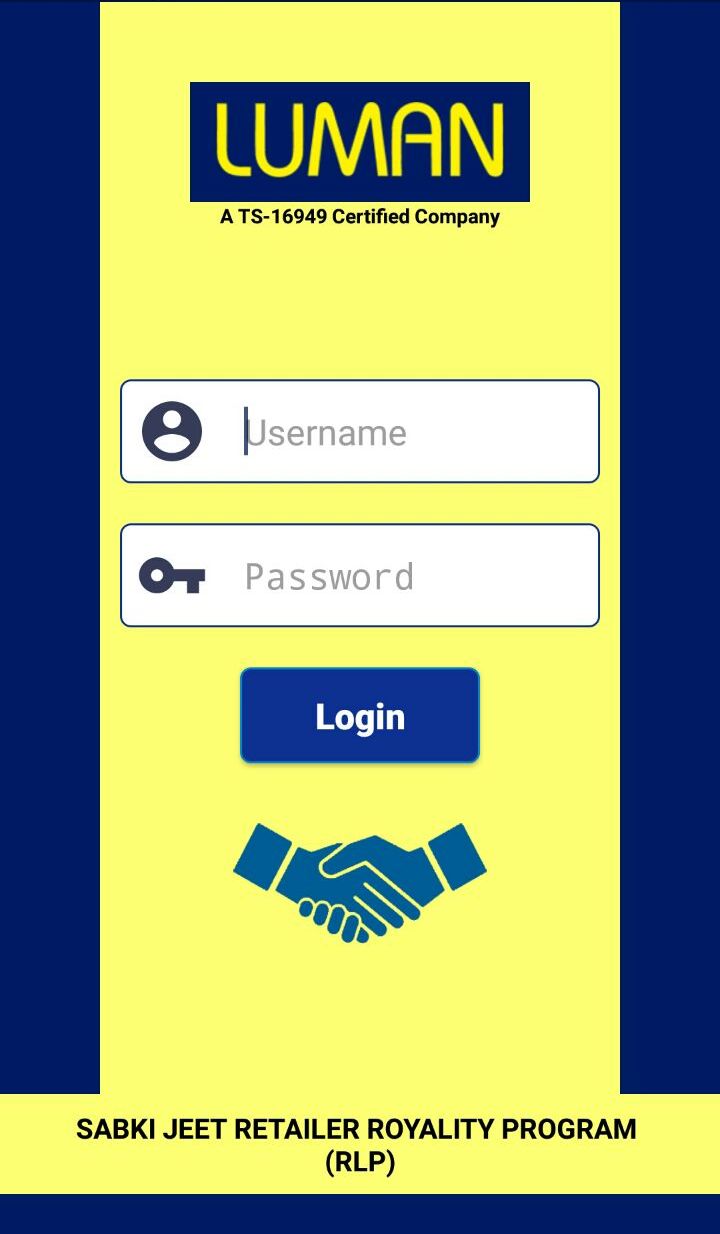Focus the Username text field
This screenshot has height=1234, width=720.
click(360, 431)
